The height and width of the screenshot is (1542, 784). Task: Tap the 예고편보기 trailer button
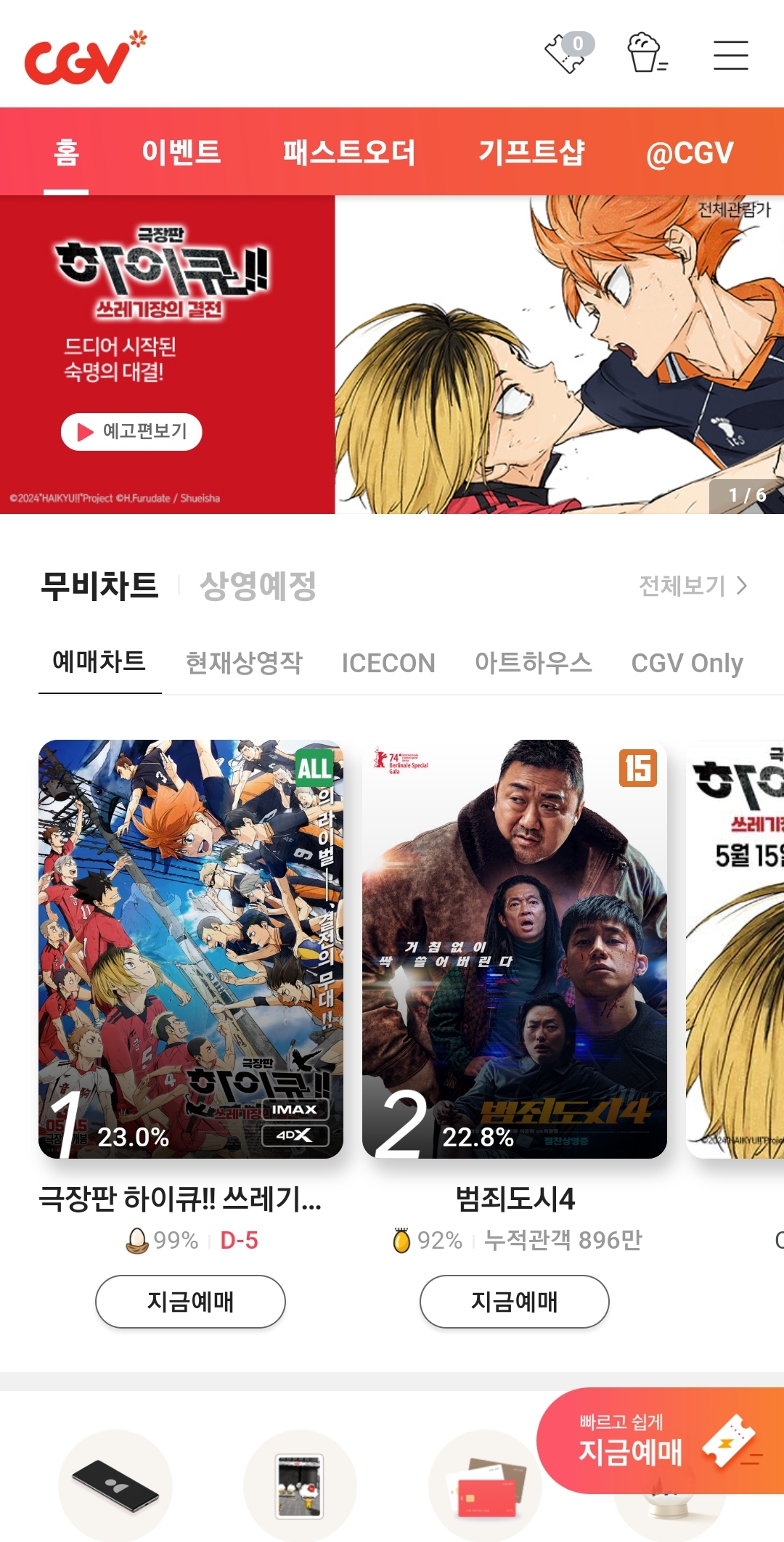tap(131, 432)
